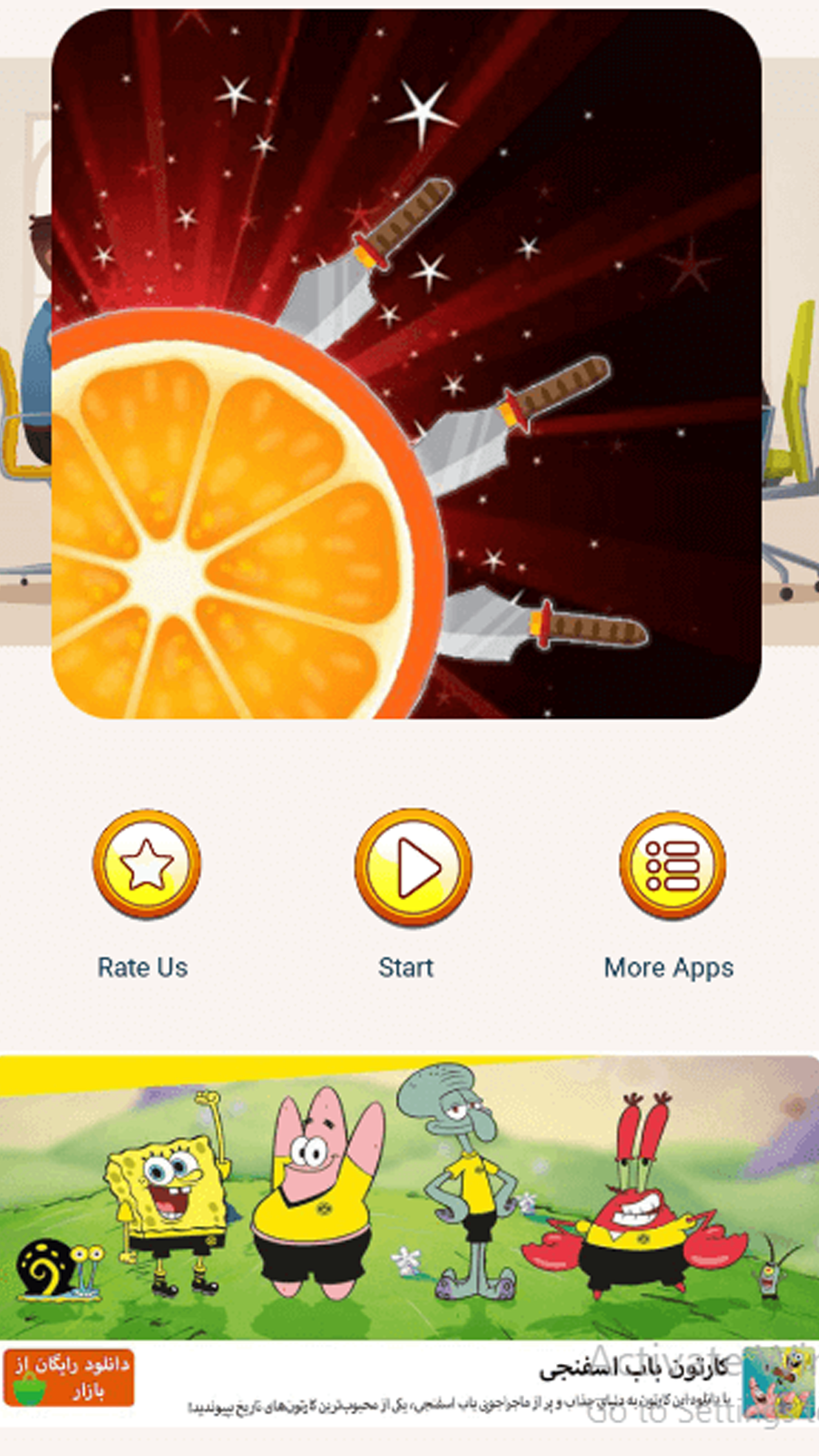Tap the Rate Us star button
Screen dimensions: 819x1456
147,864
